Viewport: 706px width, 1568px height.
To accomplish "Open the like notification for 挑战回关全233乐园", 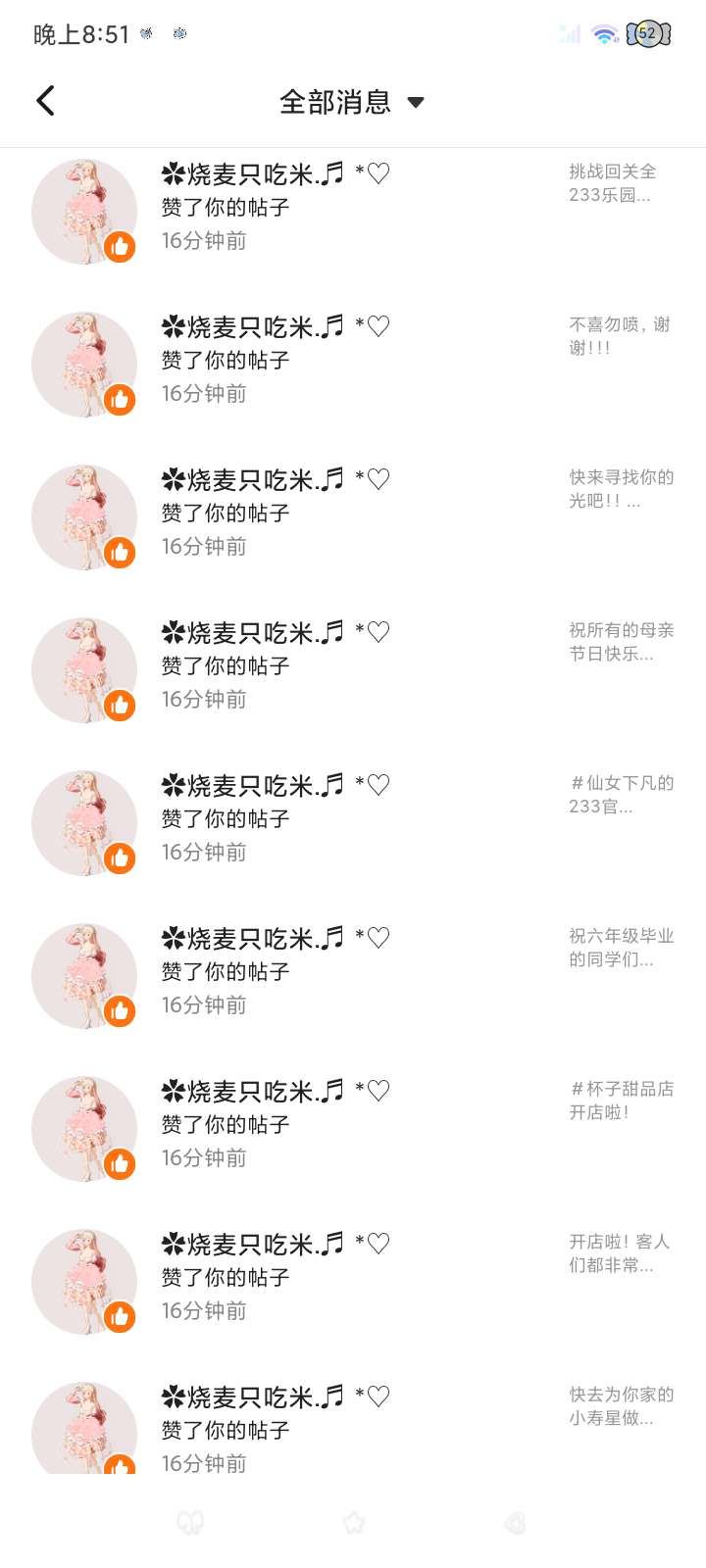I will (353, 208).
